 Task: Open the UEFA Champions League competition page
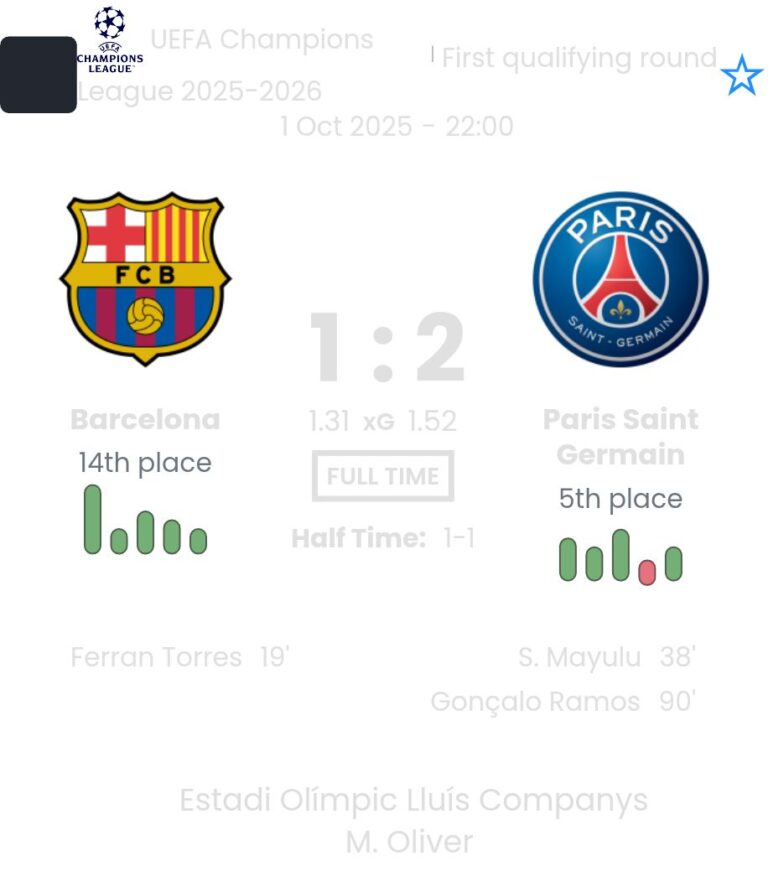point(110,40)
